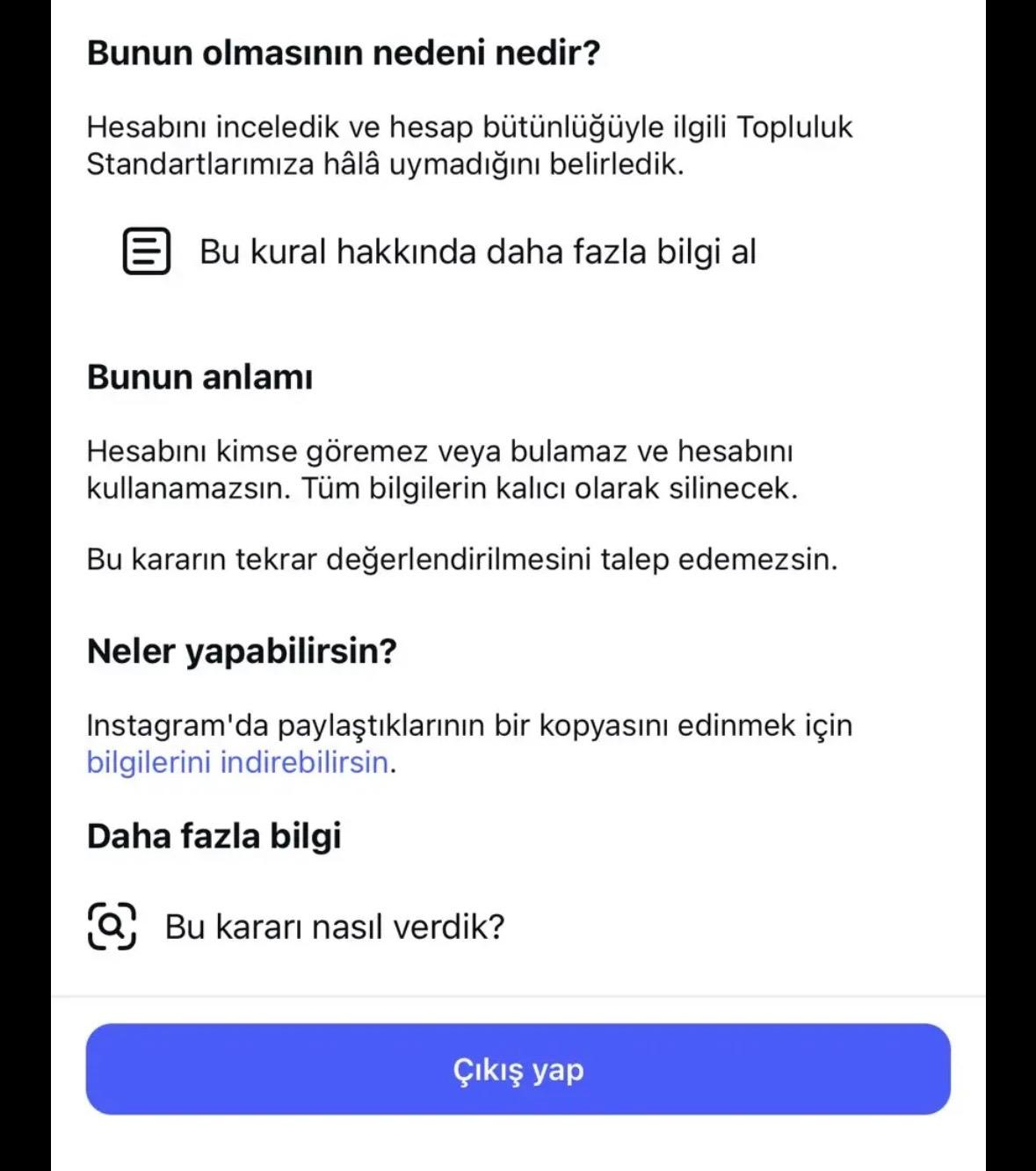
Task: Tap the 'Çıkış yap' button
Action: coord(518,1069)
